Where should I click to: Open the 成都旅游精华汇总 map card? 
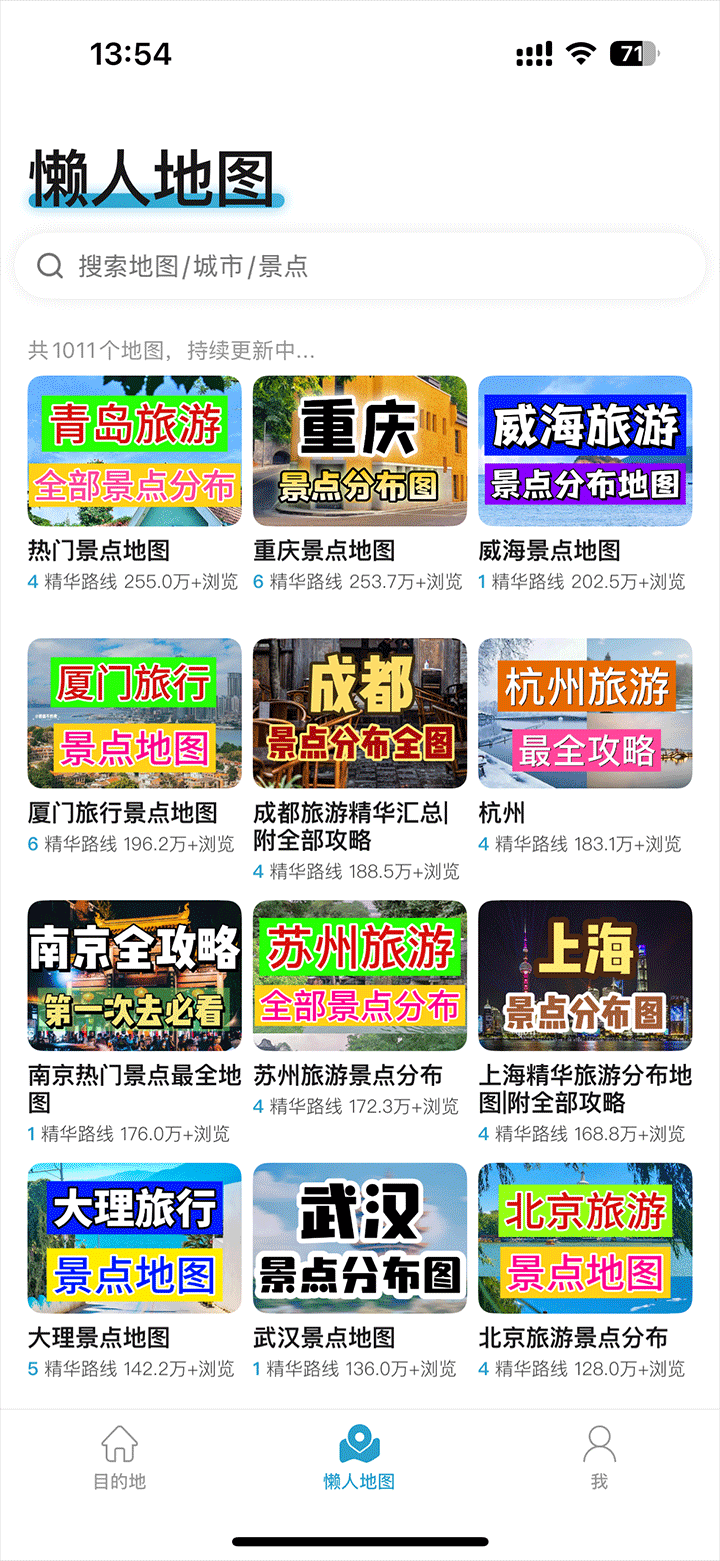359,713
